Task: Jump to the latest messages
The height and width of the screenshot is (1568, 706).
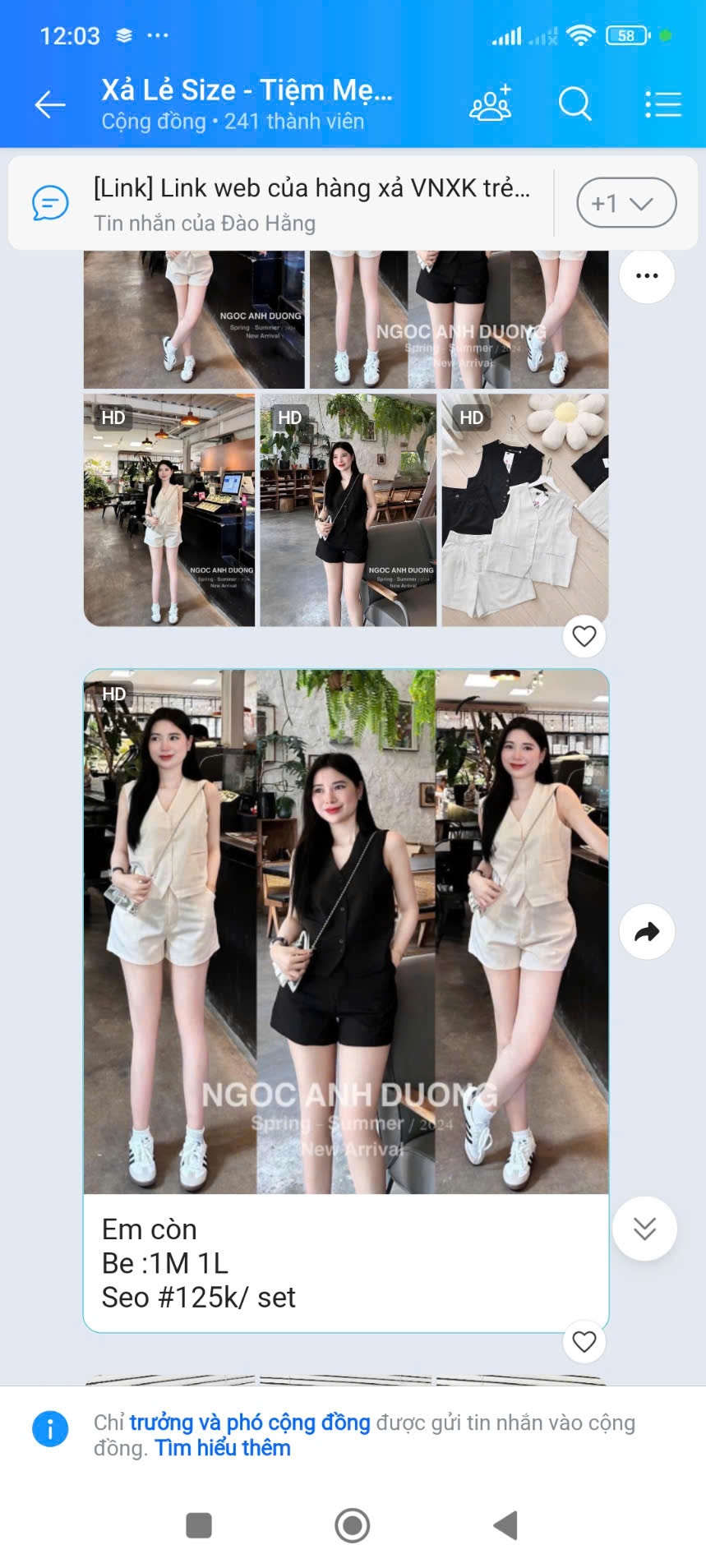Action: pos(645,1229)
